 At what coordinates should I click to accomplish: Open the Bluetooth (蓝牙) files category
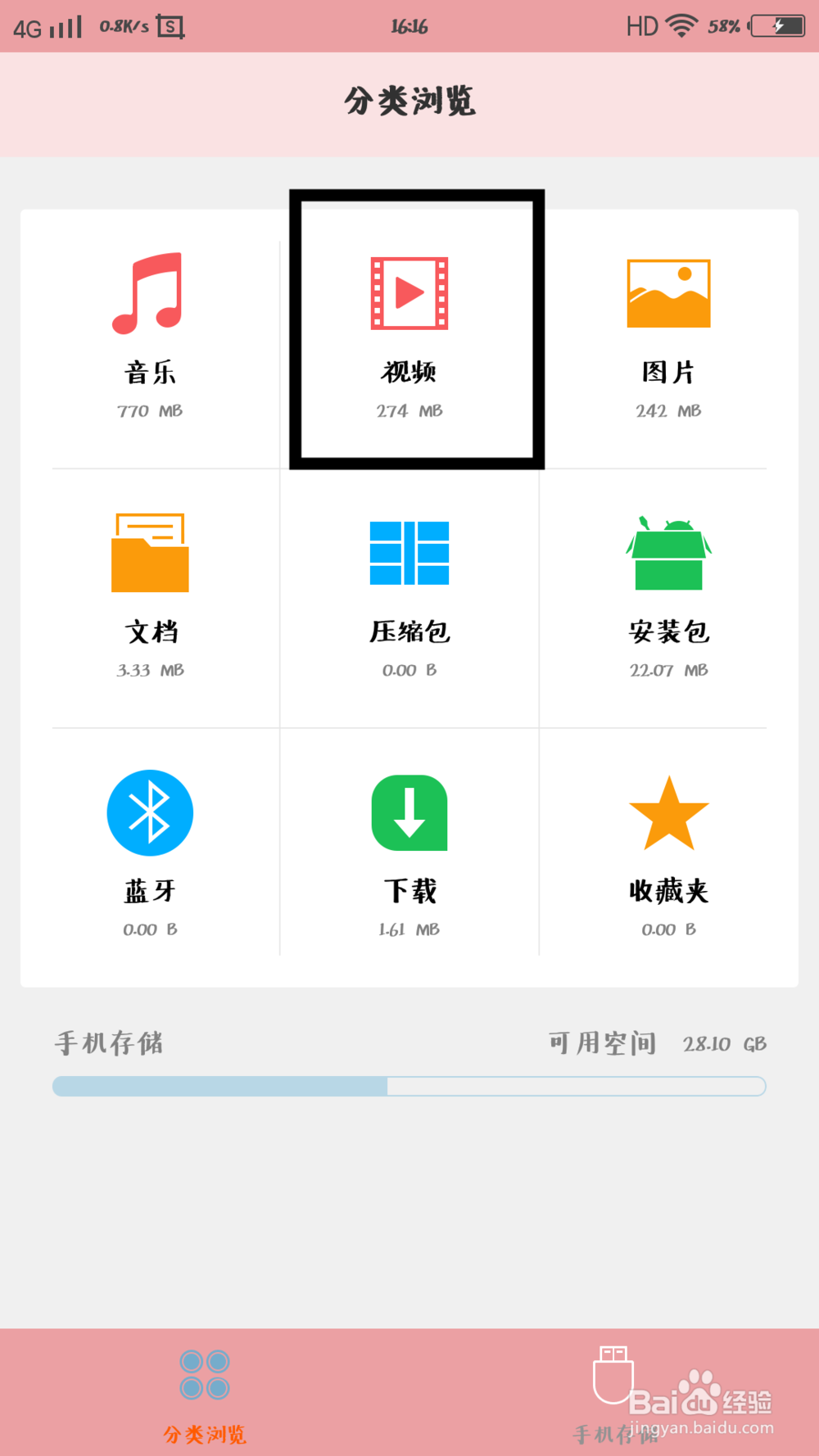click(x=150, y=812)
